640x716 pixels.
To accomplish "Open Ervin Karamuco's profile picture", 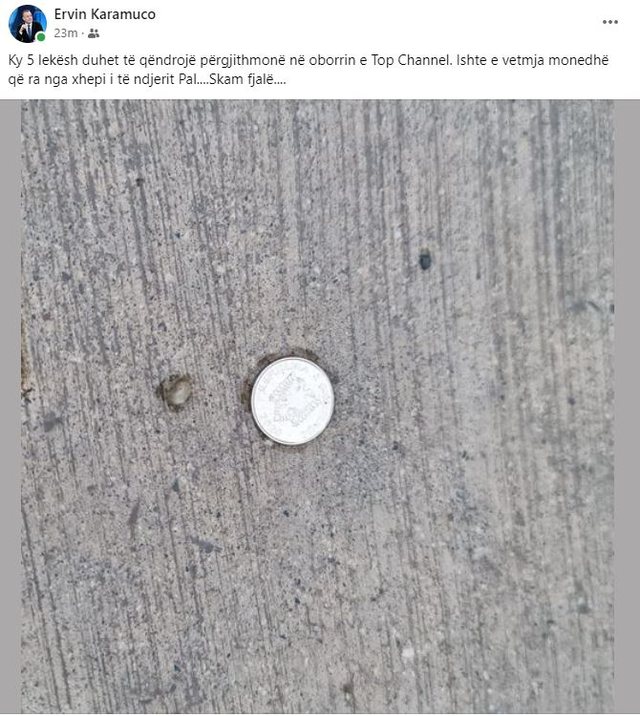I will (x=27, y=24).
